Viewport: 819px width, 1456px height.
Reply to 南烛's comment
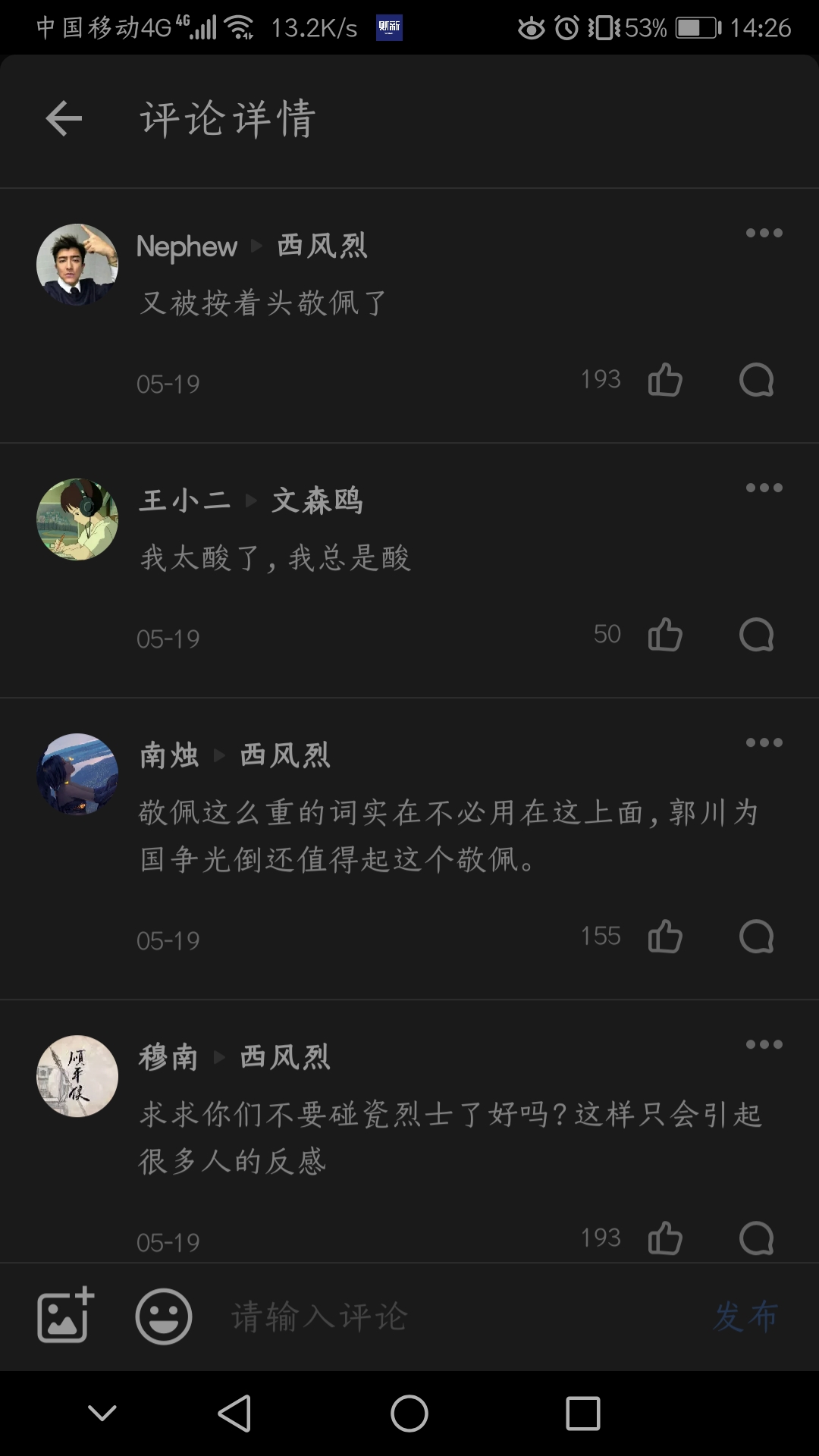756,937
